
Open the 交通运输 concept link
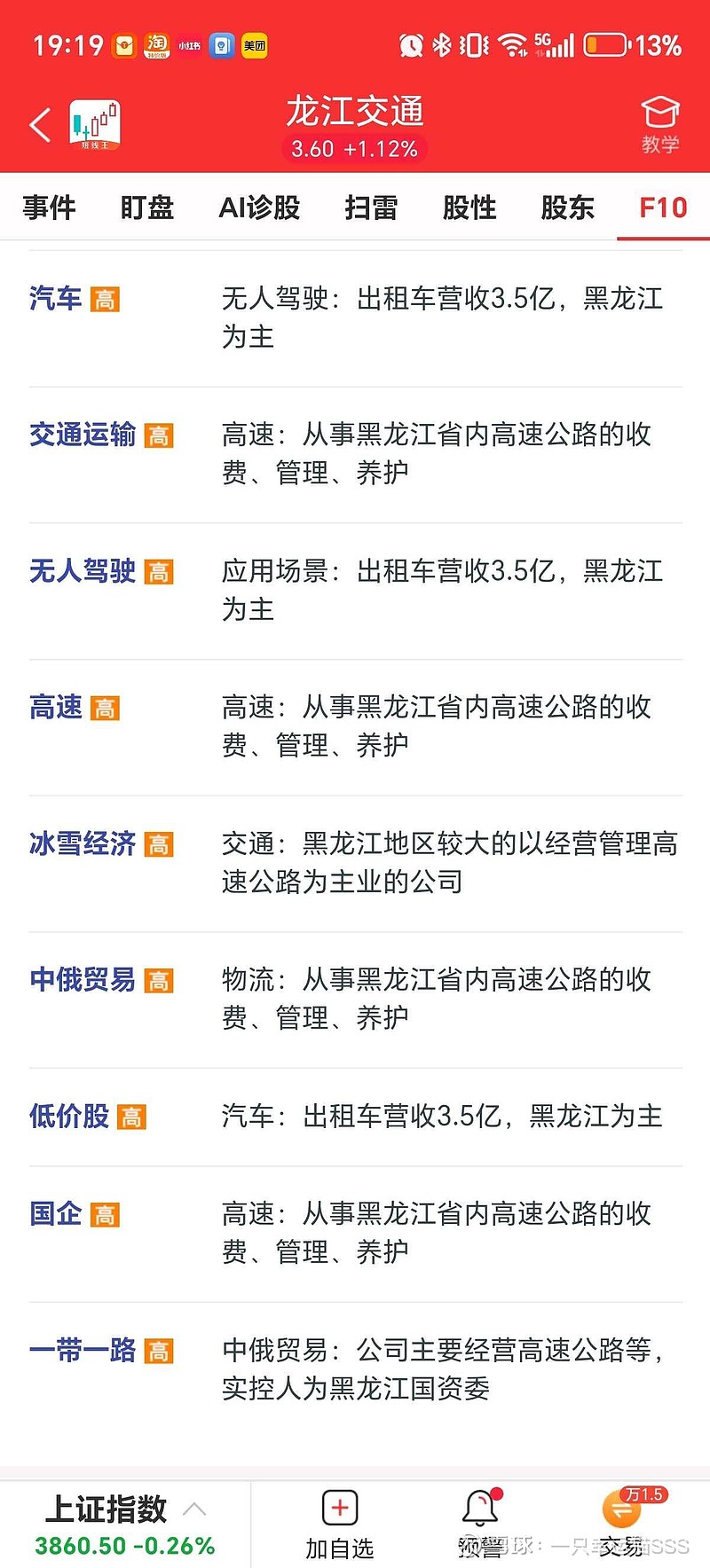[x=83, y=435]
